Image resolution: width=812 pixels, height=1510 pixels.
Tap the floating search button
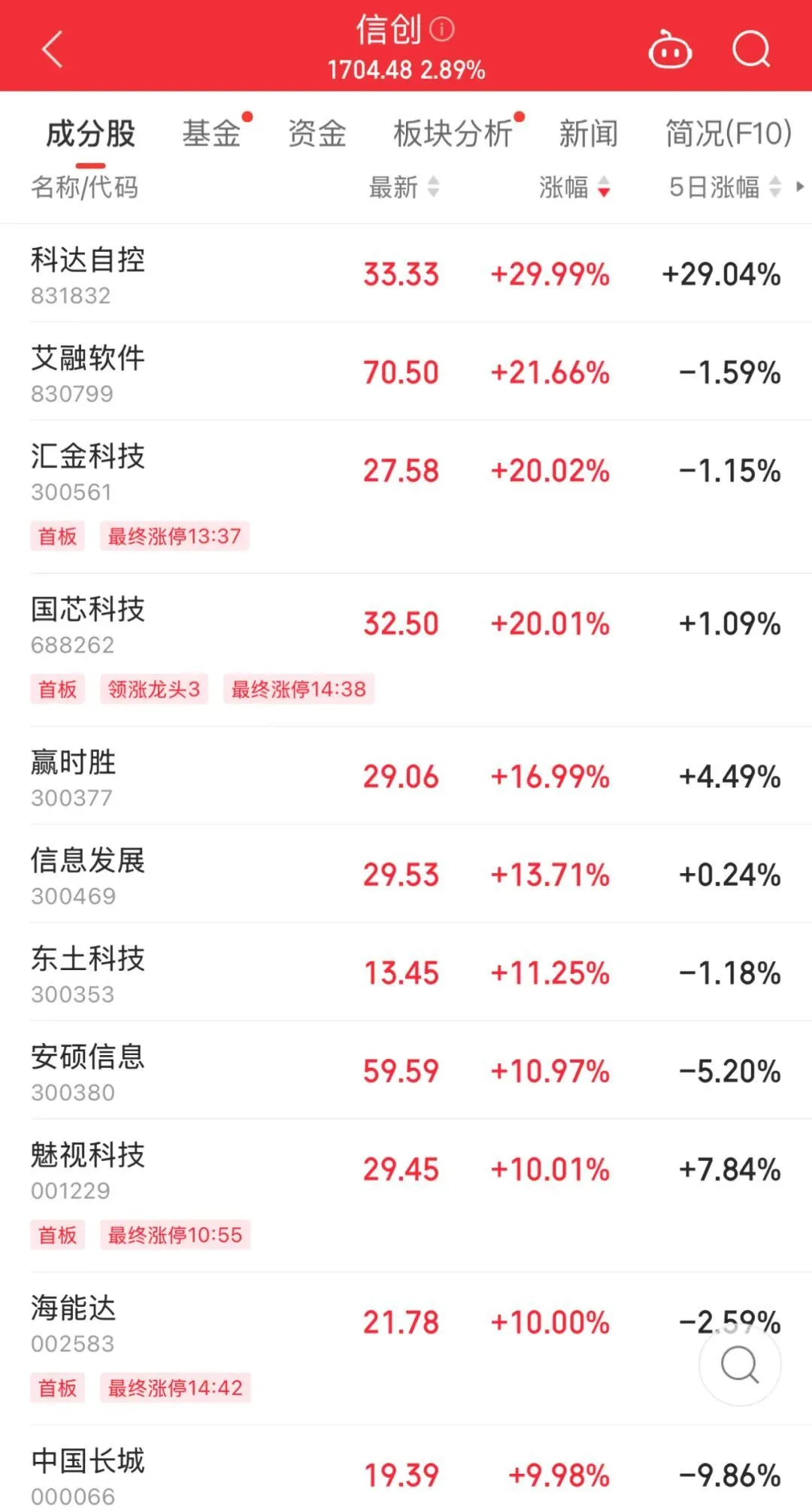point(740,1364)
